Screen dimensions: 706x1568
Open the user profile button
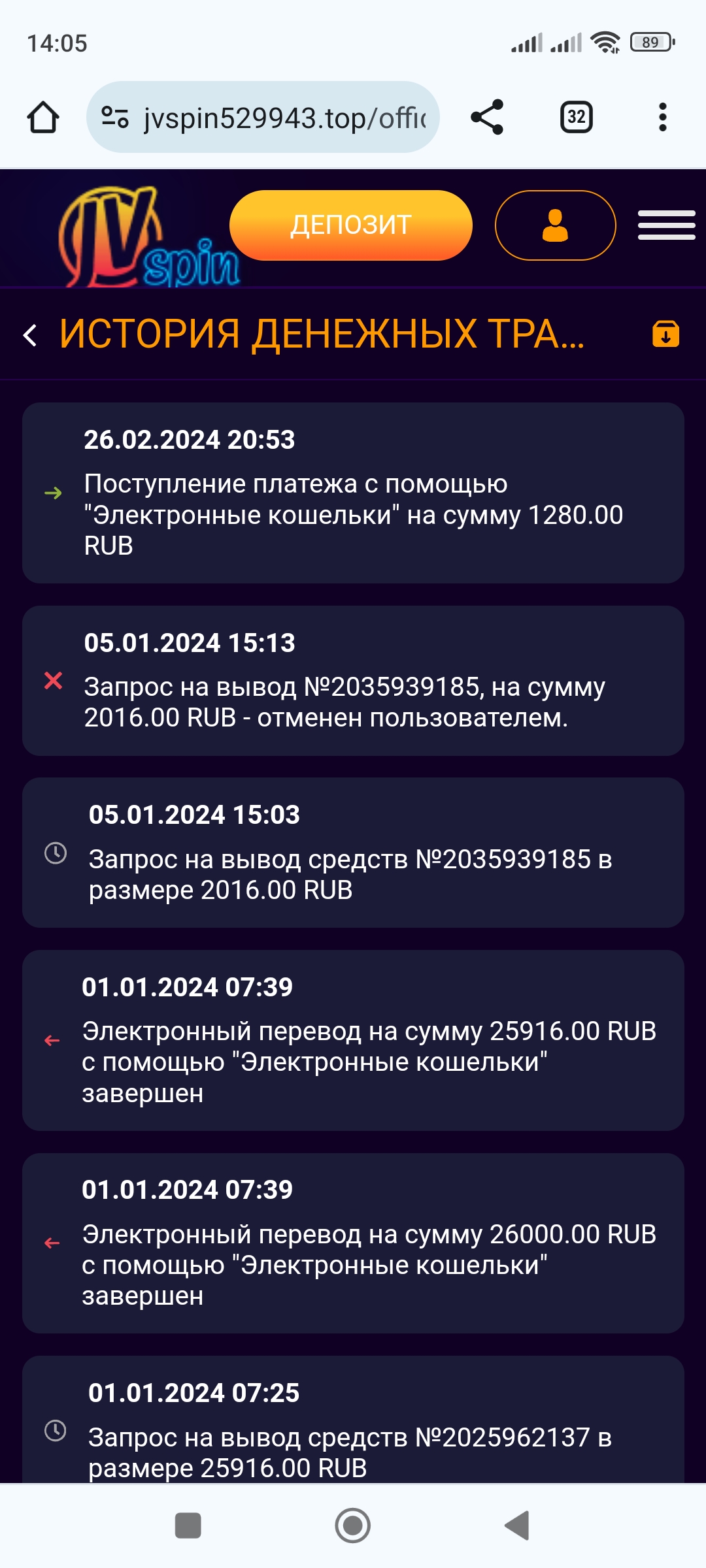tap(555, 225)
